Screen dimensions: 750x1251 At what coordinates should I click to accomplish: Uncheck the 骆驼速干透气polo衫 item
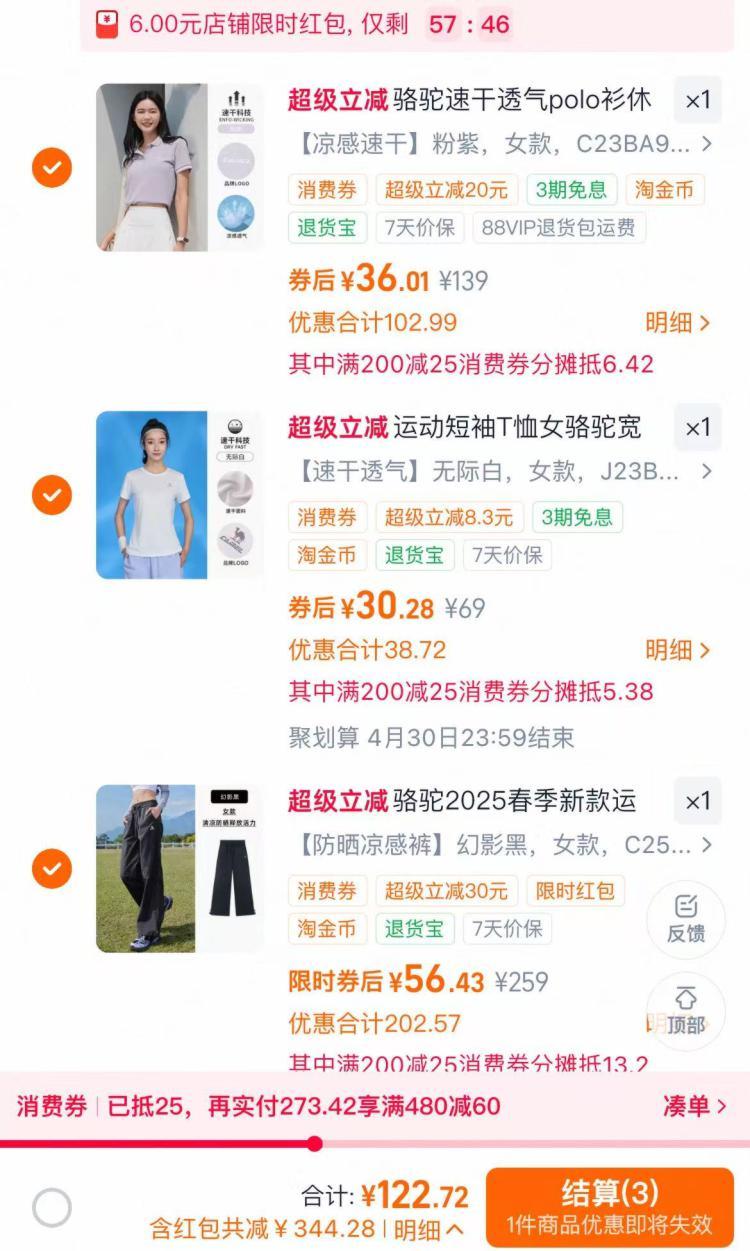coord(52,167)
